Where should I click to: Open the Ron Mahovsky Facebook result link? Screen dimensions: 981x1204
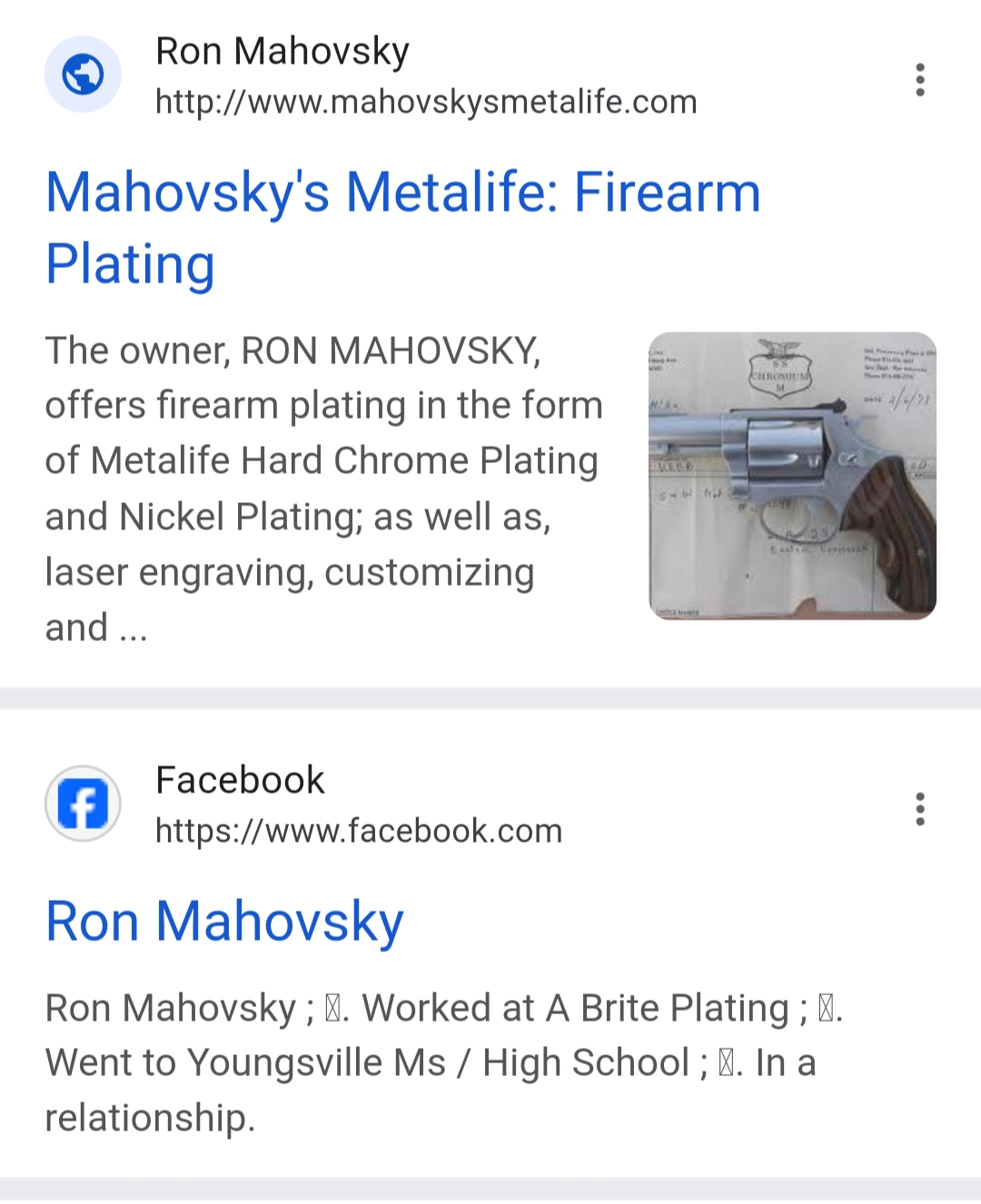[224, 922]
